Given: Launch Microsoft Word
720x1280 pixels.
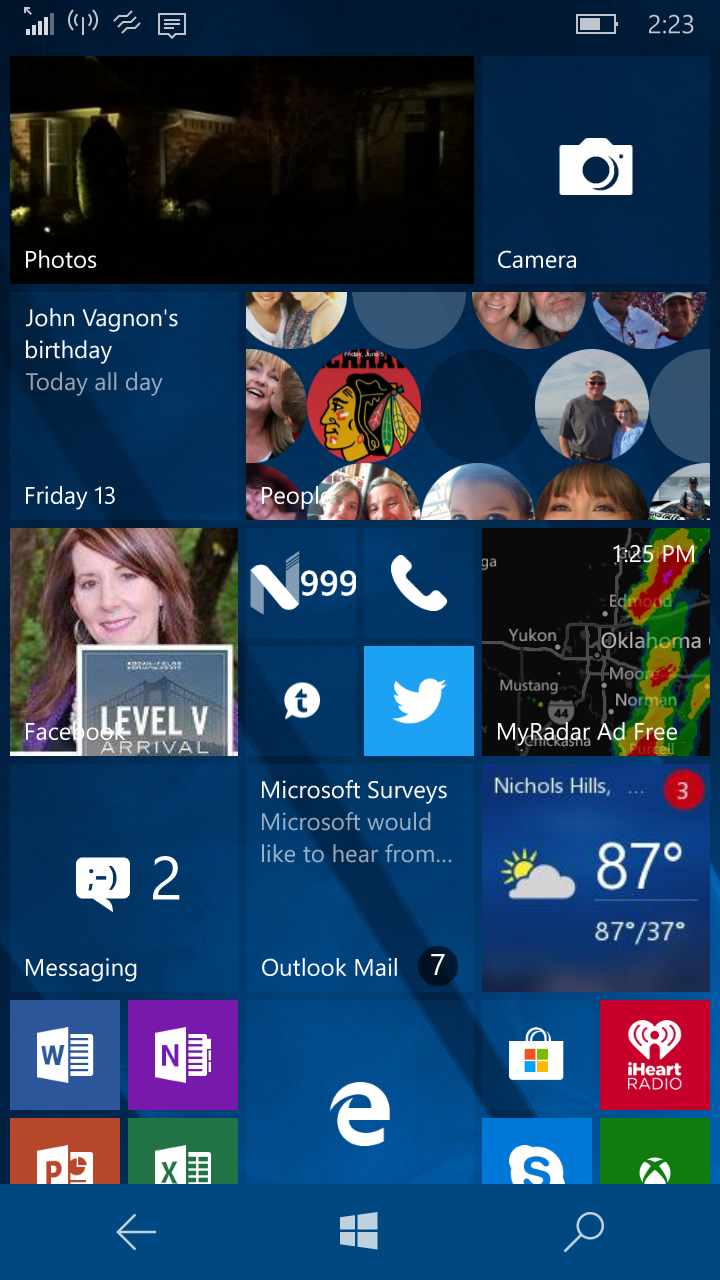Looking at the screenshot, I should (x=65, y=1054).
